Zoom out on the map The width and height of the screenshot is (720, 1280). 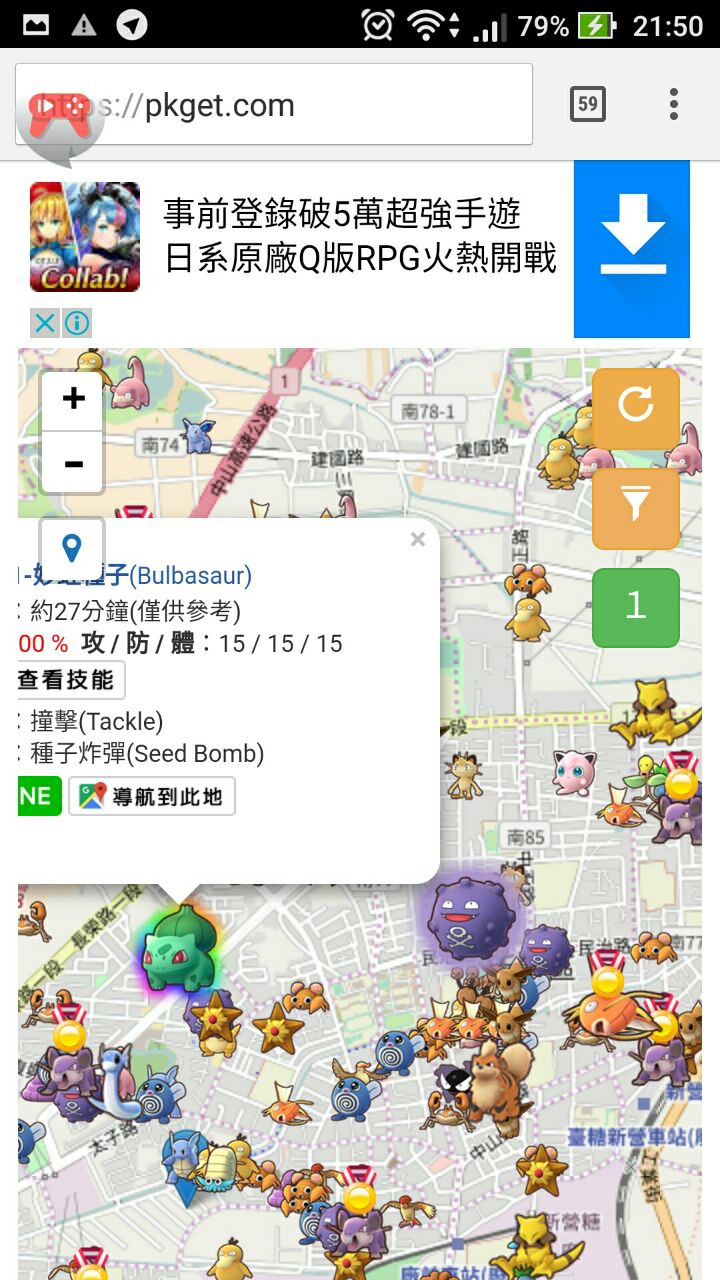click(73, 463)
